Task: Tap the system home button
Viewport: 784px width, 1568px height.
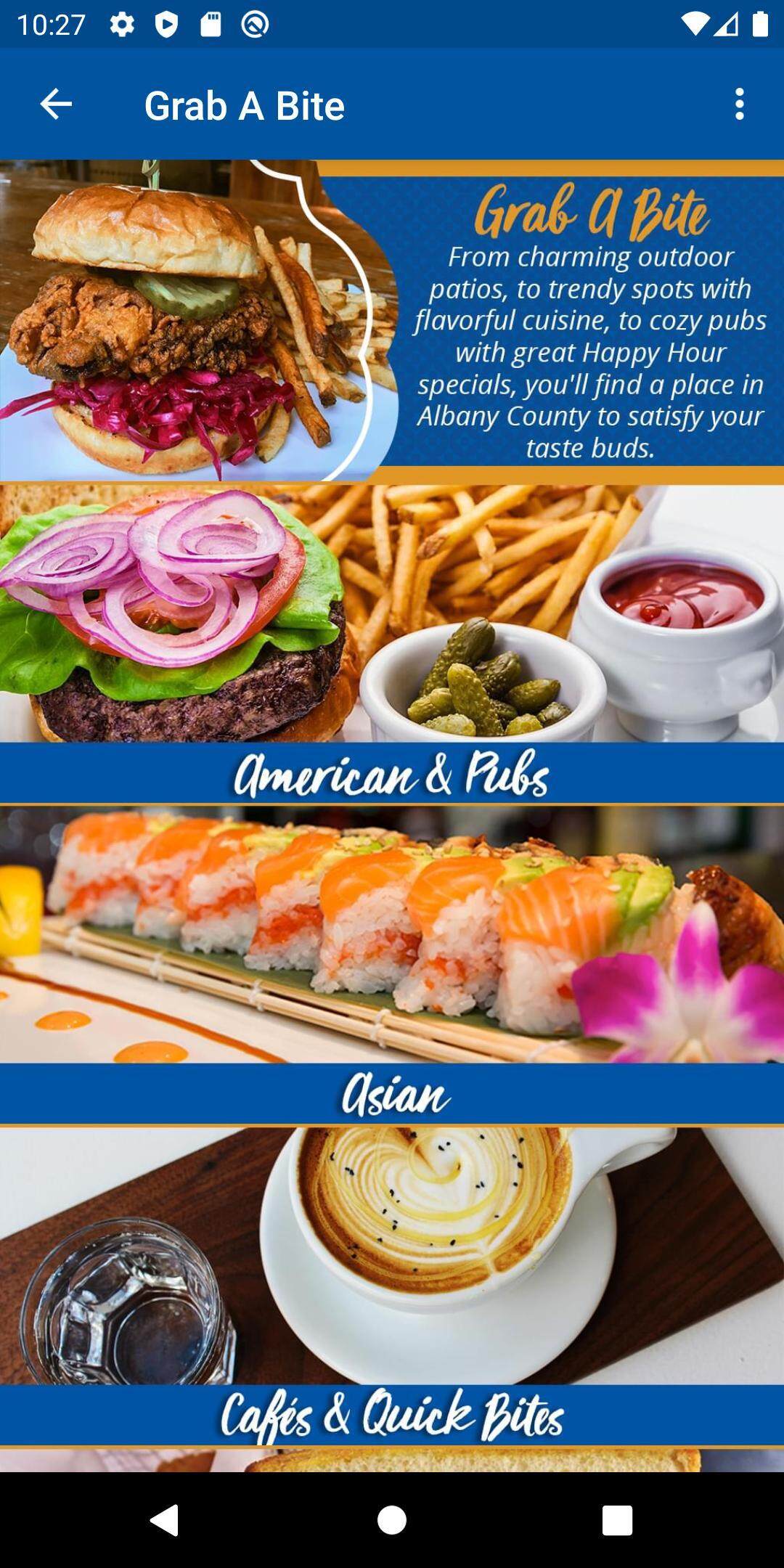Action: click(392, 1519)
